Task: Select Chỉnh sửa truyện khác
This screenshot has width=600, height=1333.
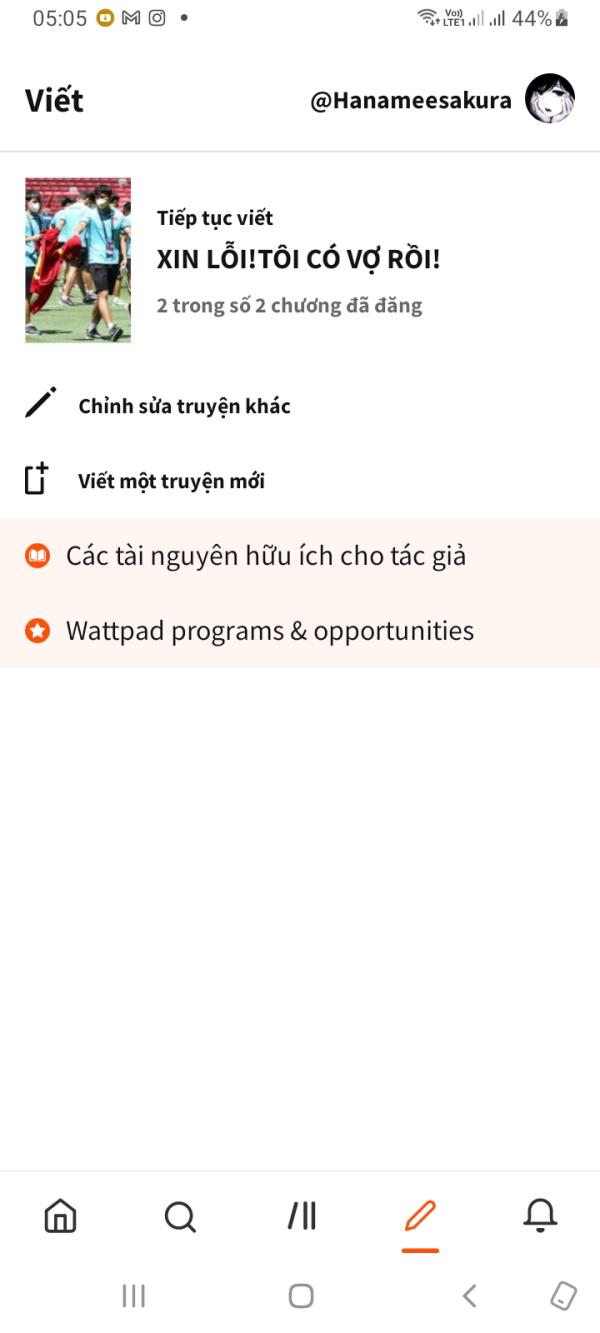Action: click(x=300, y=406)
